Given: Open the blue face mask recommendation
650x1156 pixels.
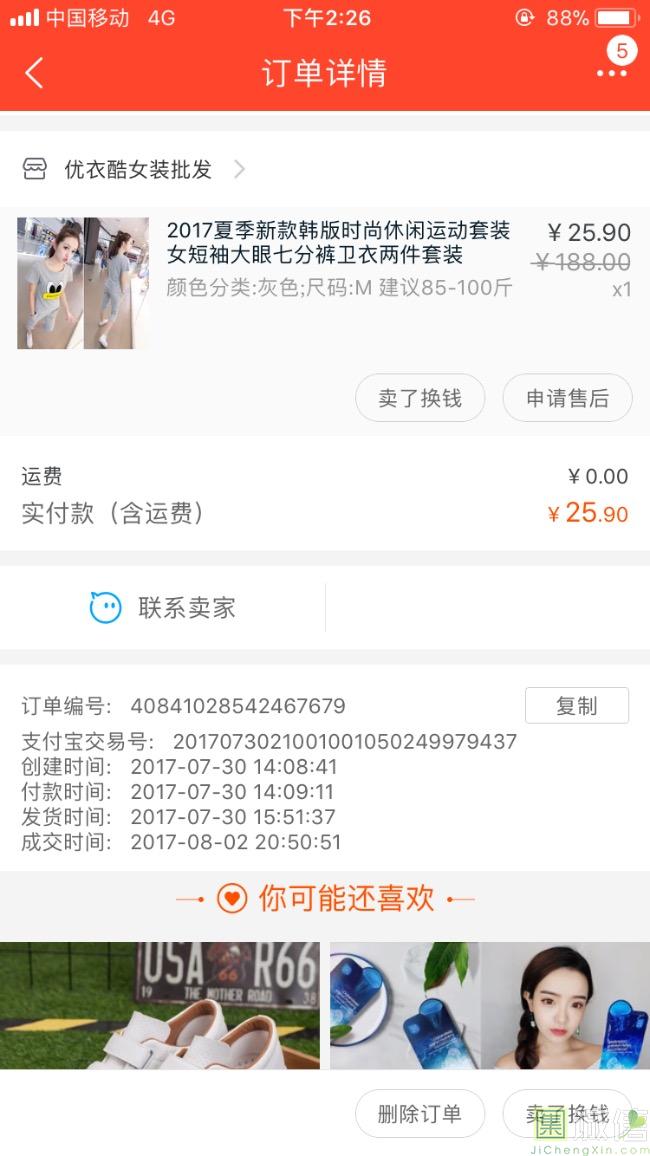Looking at the screenshot, I should tap(490, 1005).
